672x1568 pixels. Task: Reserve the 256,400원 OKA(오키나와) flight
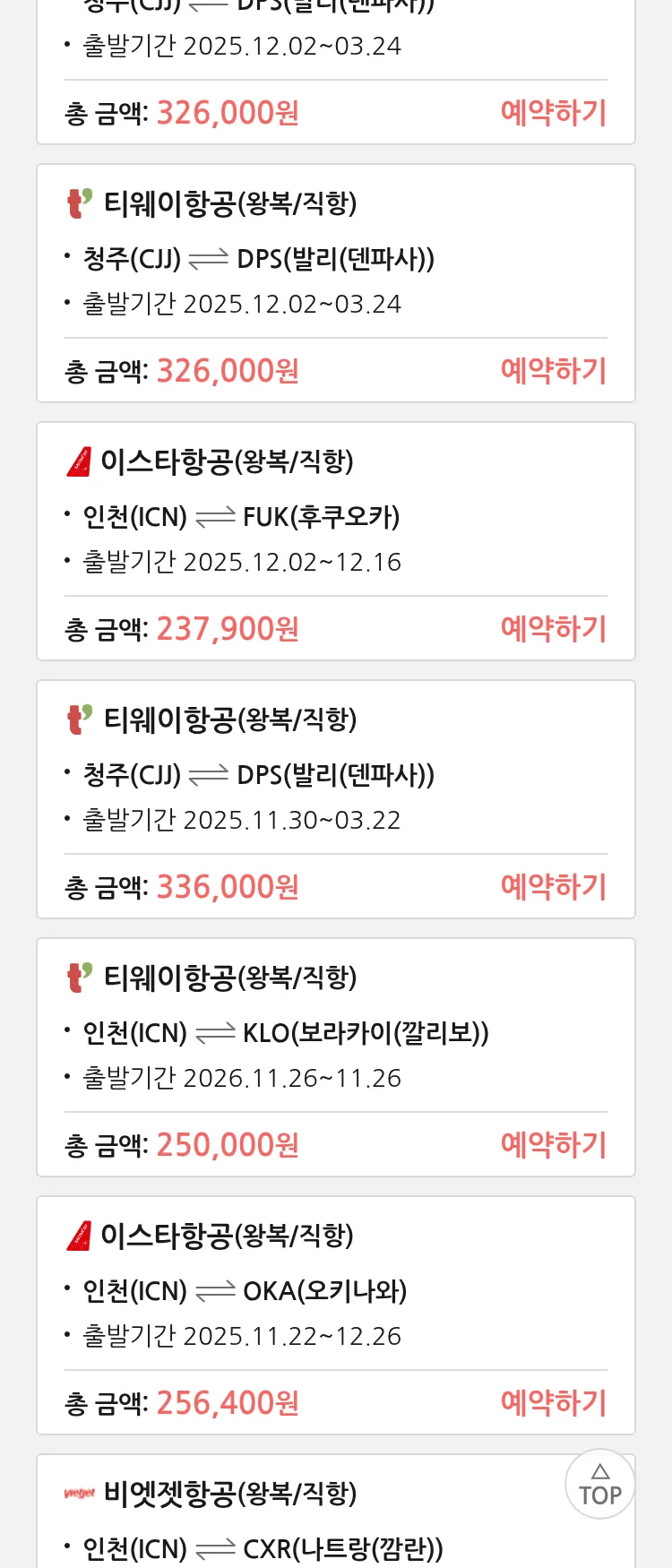point(553,1403)
